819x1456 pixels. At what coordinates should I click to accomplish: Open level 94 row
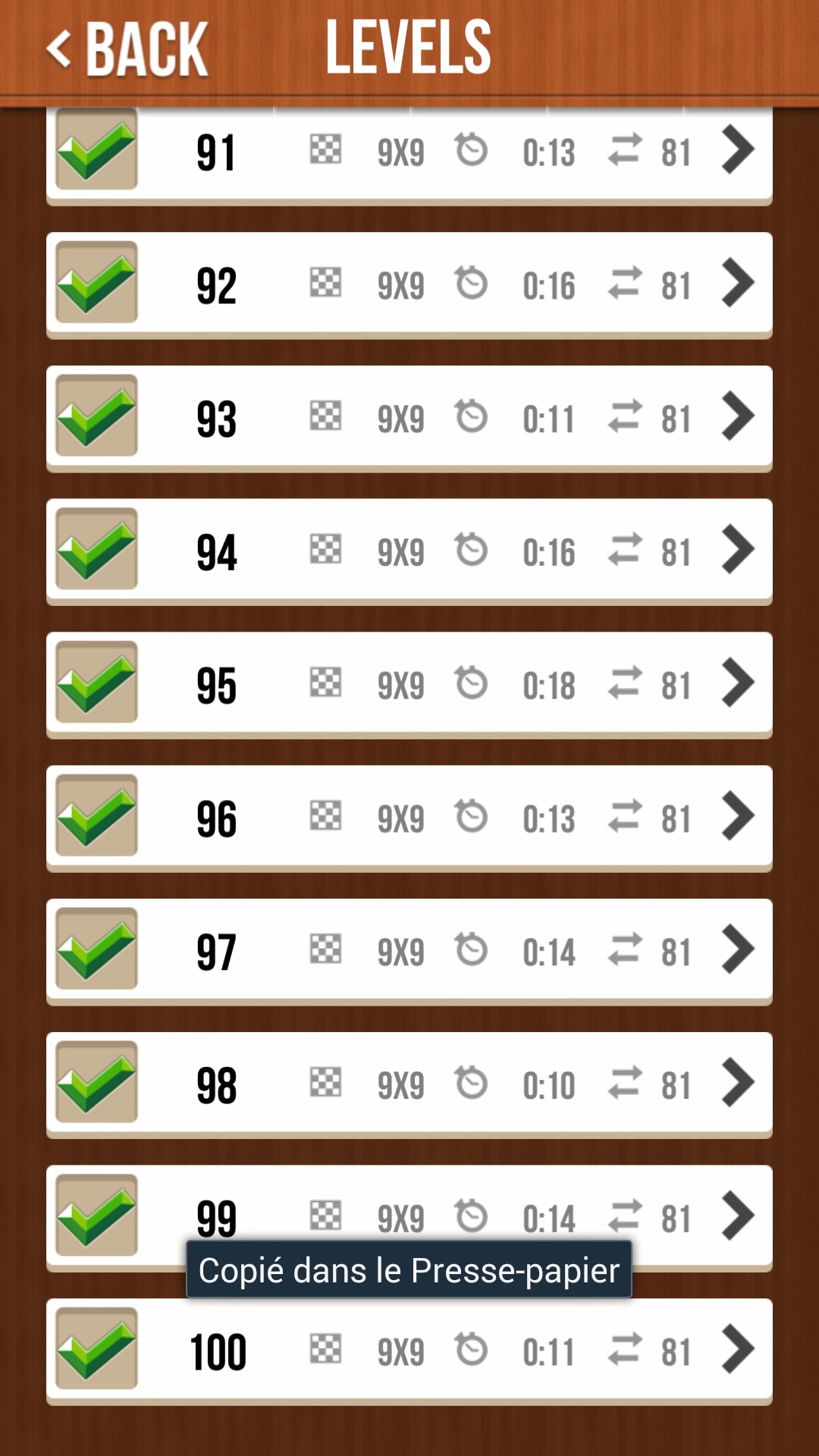pyautogui.click(x=409, y=551)
